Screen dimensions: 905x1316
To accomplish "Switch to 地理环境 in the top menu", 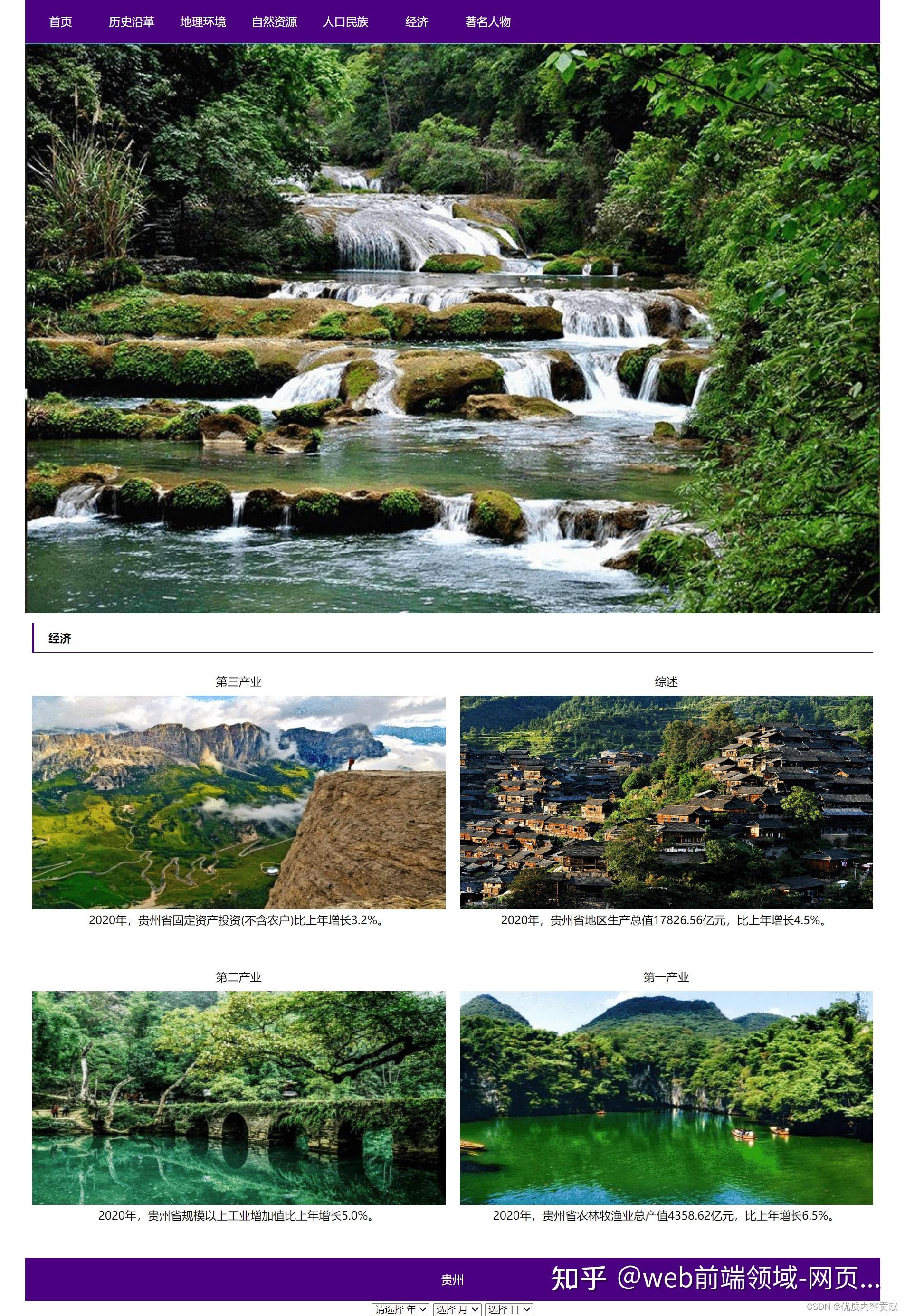I will (203, 22).
